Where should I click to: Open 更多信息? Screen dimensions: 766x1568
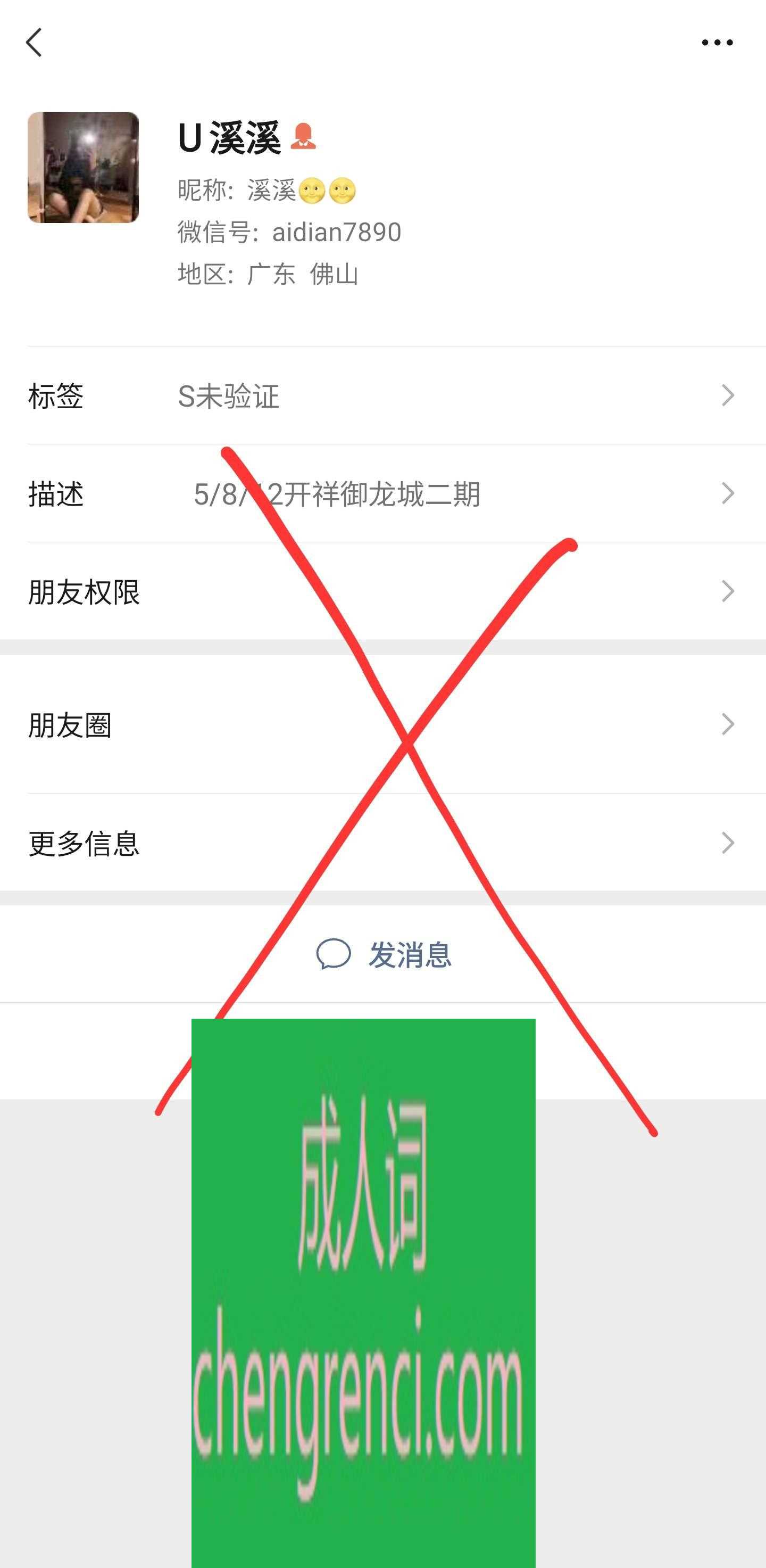382,843
